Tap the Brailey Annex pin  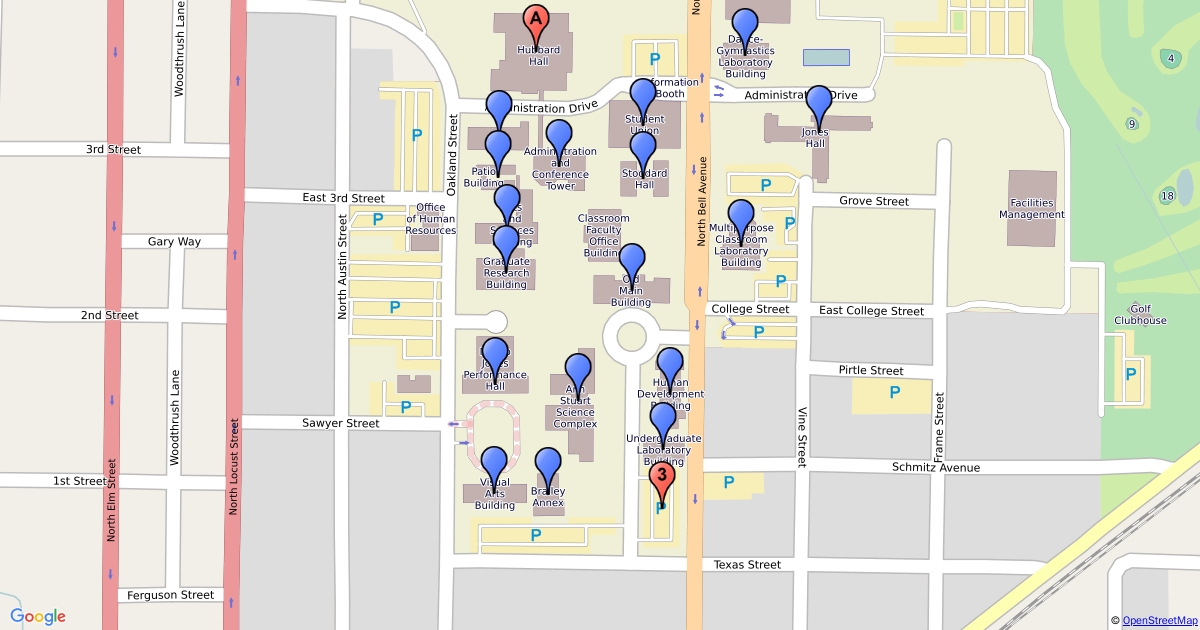click(x=548, y=465)
